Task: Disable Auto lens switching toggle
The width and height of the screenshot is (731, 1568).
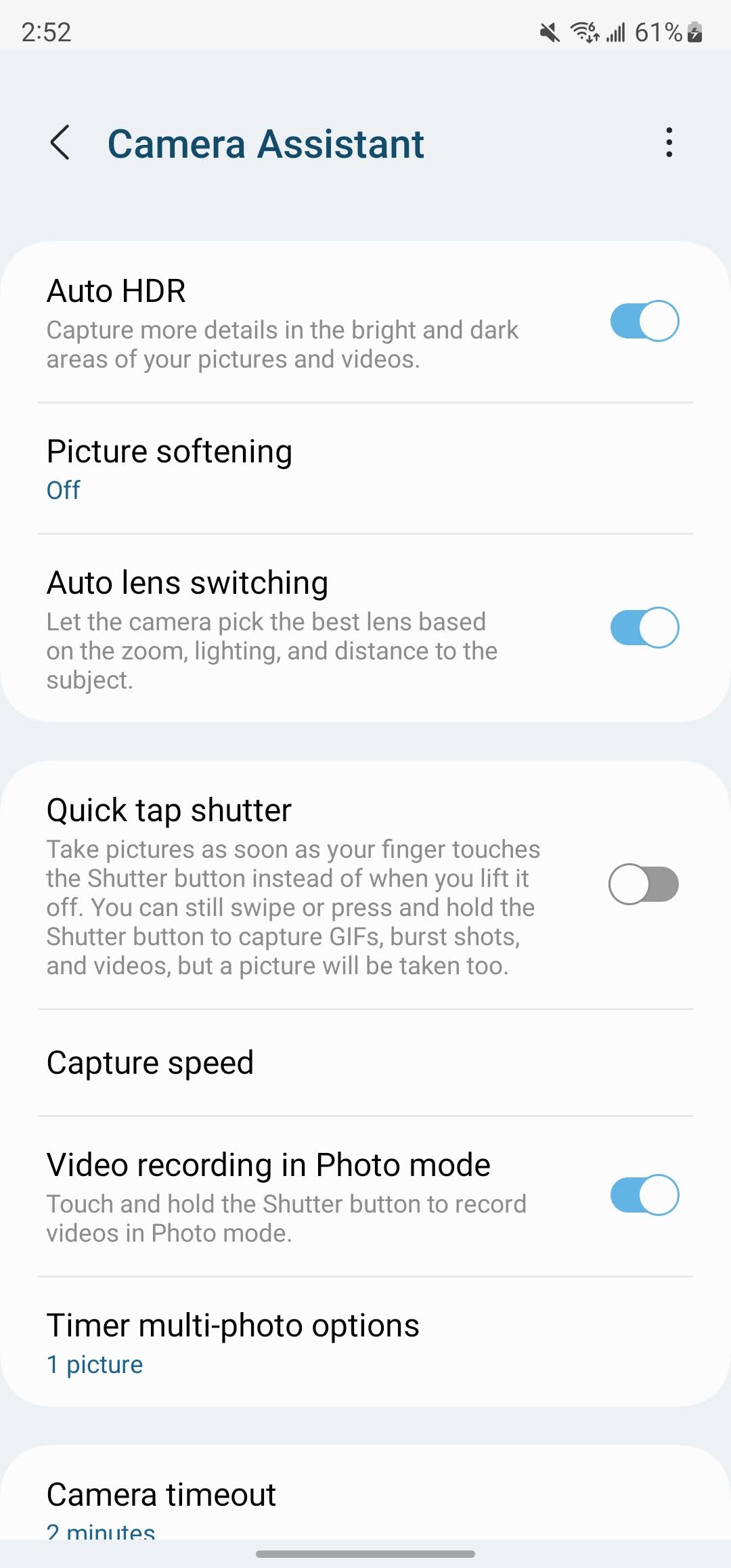Action: [644, 628]
